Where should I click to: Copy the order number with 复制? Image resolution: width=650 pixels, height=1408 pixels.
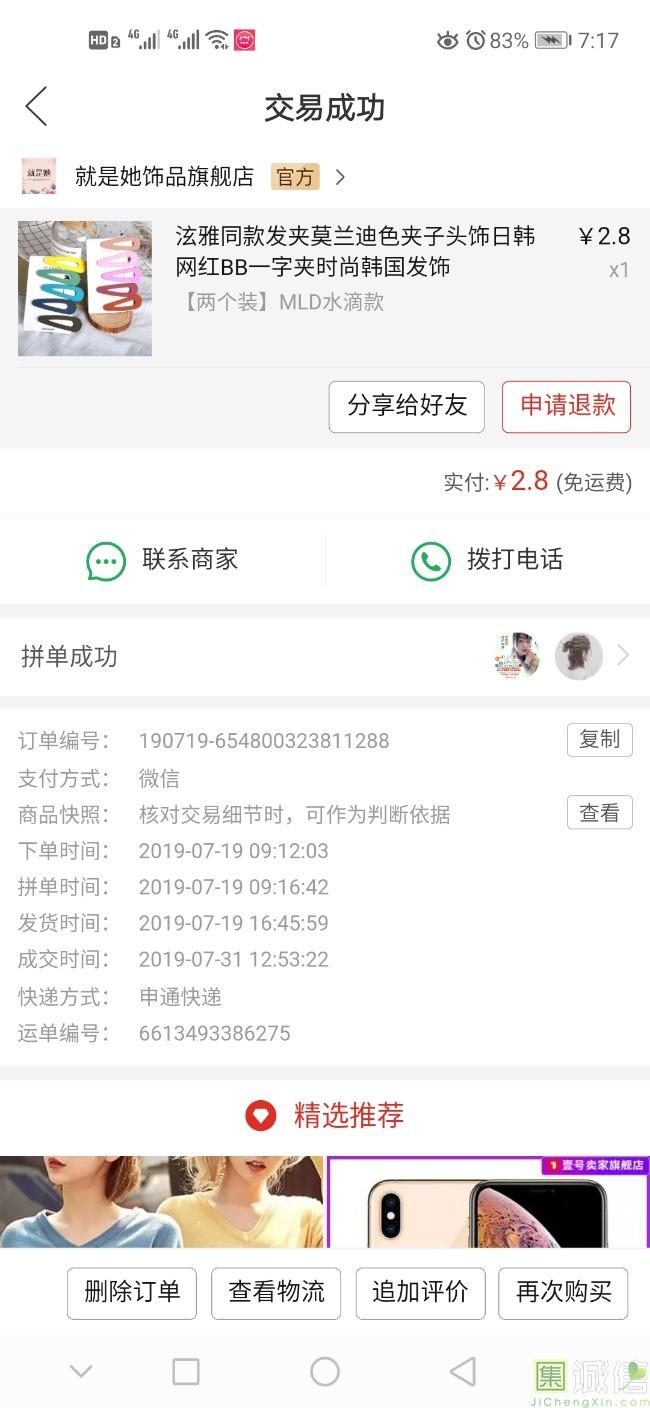tap(599, 740)
